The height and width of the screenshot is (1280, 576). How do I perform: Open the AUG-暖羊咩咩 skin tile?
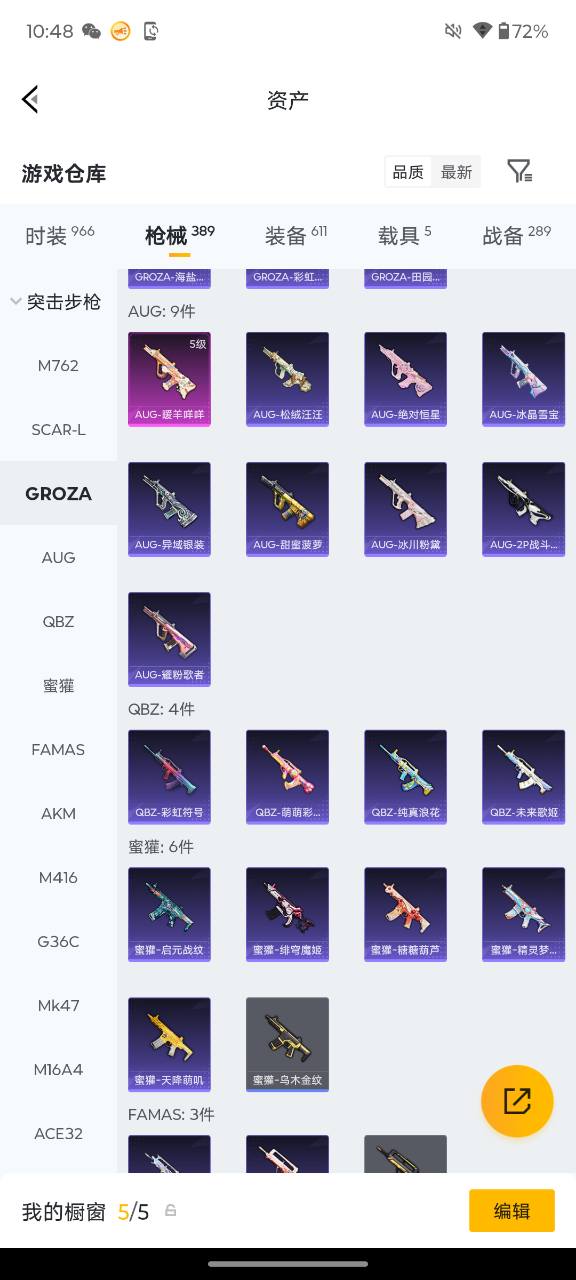[x=169, y=379]
